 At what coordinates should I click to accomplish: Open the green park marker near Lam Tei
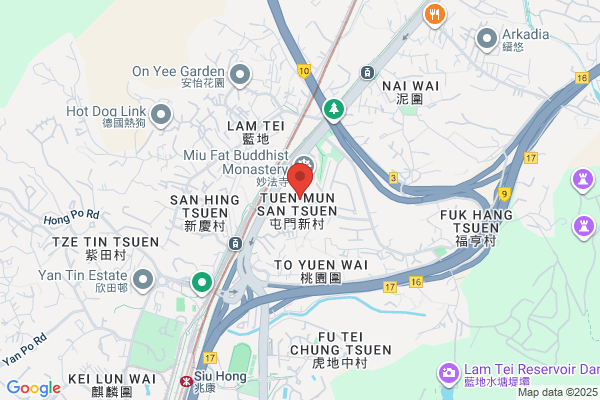pos(334,110)
